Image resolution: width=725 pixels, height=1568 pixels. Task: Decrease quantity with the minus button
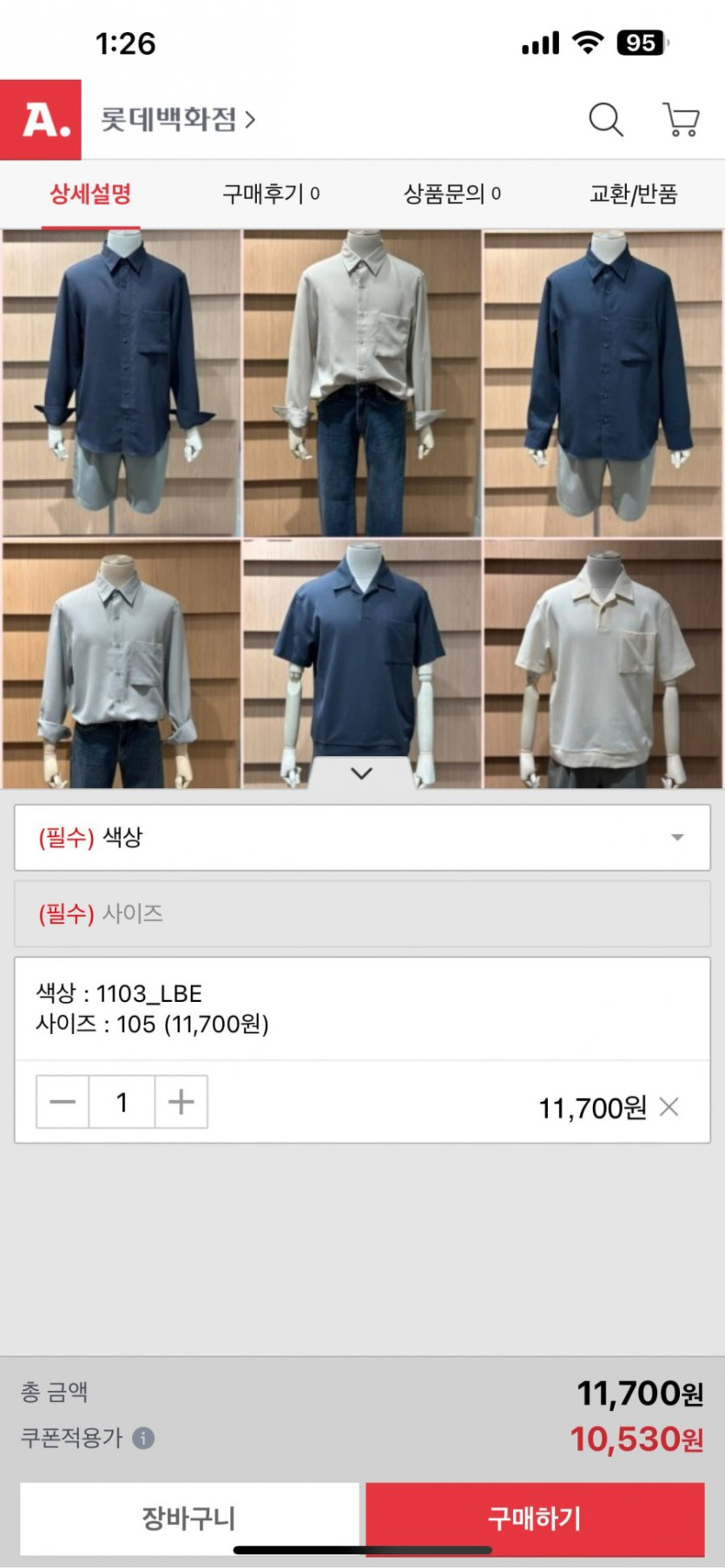coord(63,1102)
